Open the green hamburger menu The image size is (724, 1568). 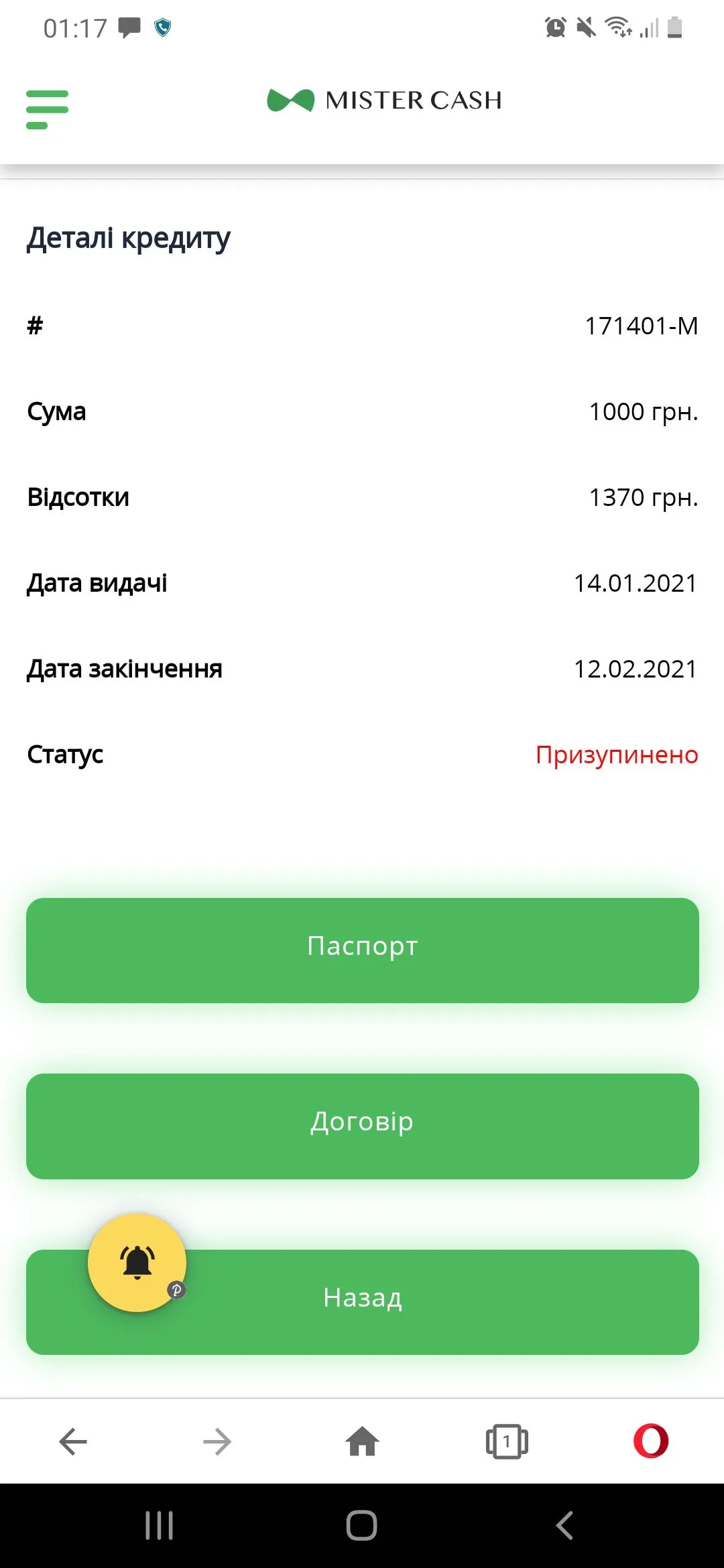pyautogui.click(x=47, y=109)
